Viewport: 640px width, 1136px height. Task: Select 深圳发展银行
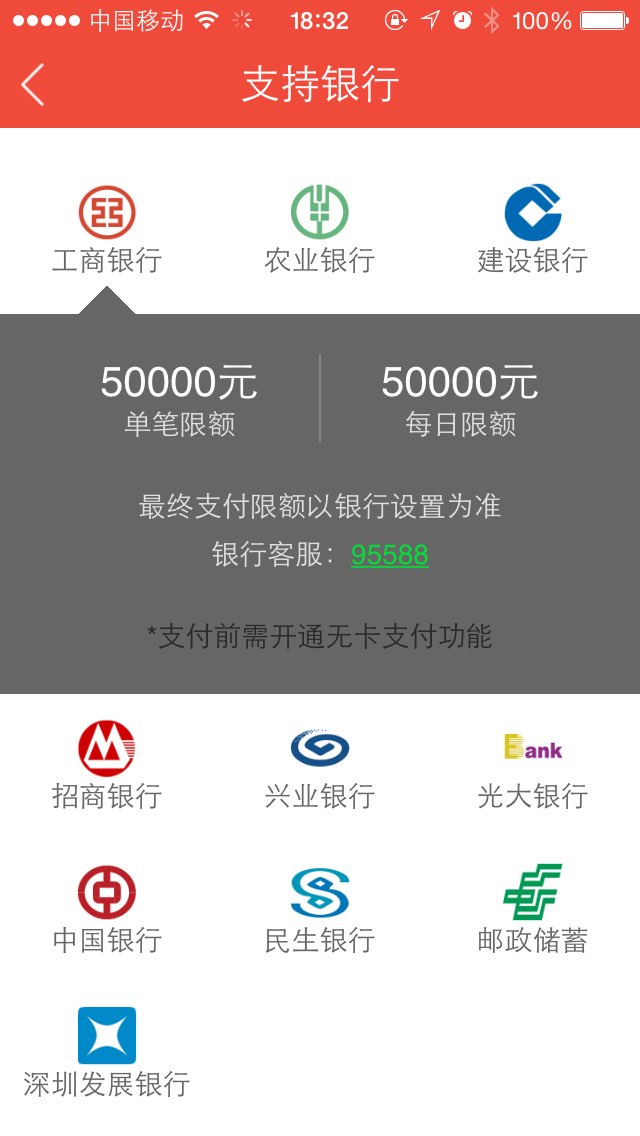coord(107,1053)
